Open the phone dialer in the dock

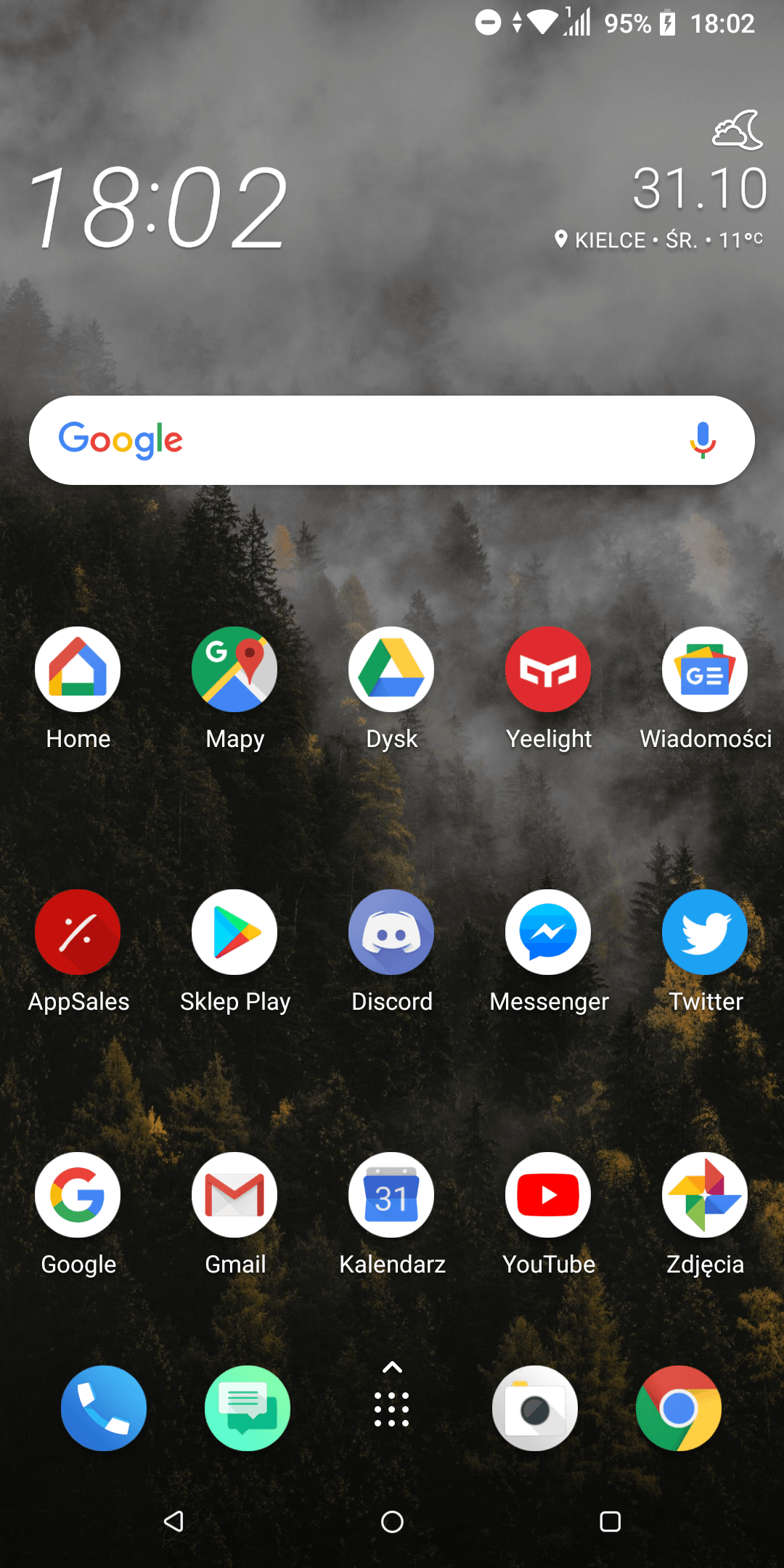point(104,1408)
